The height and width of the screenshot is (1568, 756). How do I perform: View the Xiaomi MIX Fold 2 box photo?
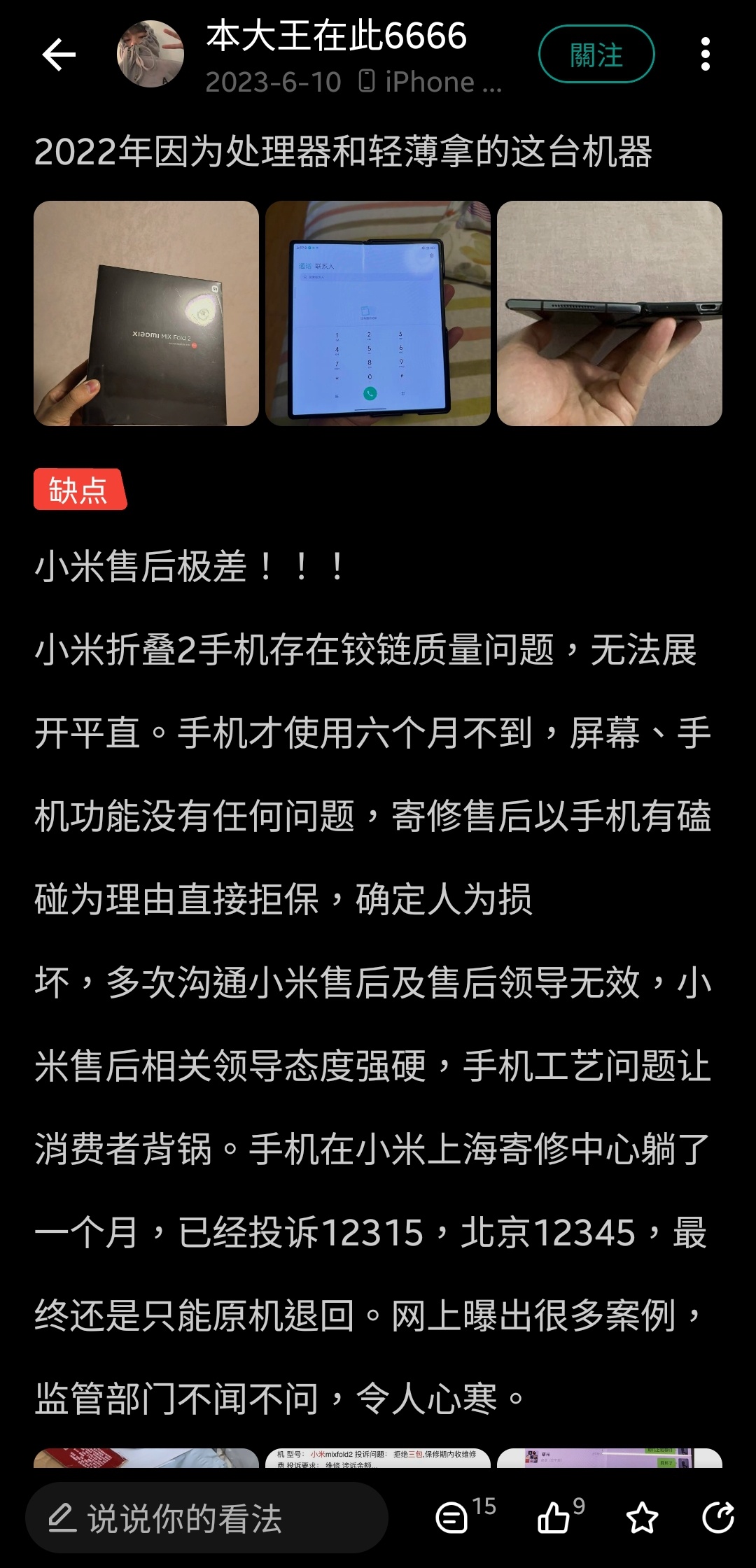146,313
